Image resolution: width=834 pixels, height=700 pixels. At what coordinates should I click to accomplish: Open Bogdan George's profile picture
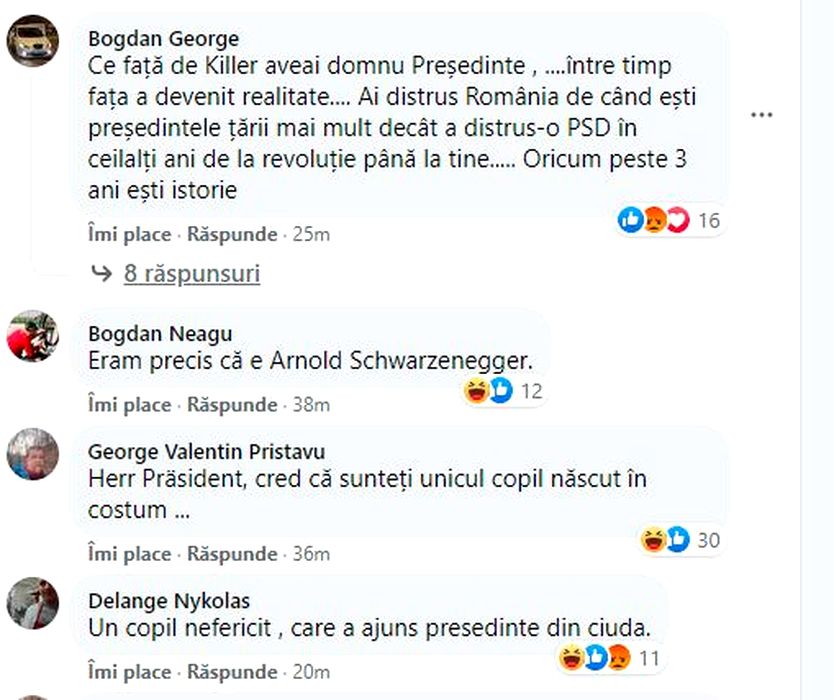coord(33,40)
